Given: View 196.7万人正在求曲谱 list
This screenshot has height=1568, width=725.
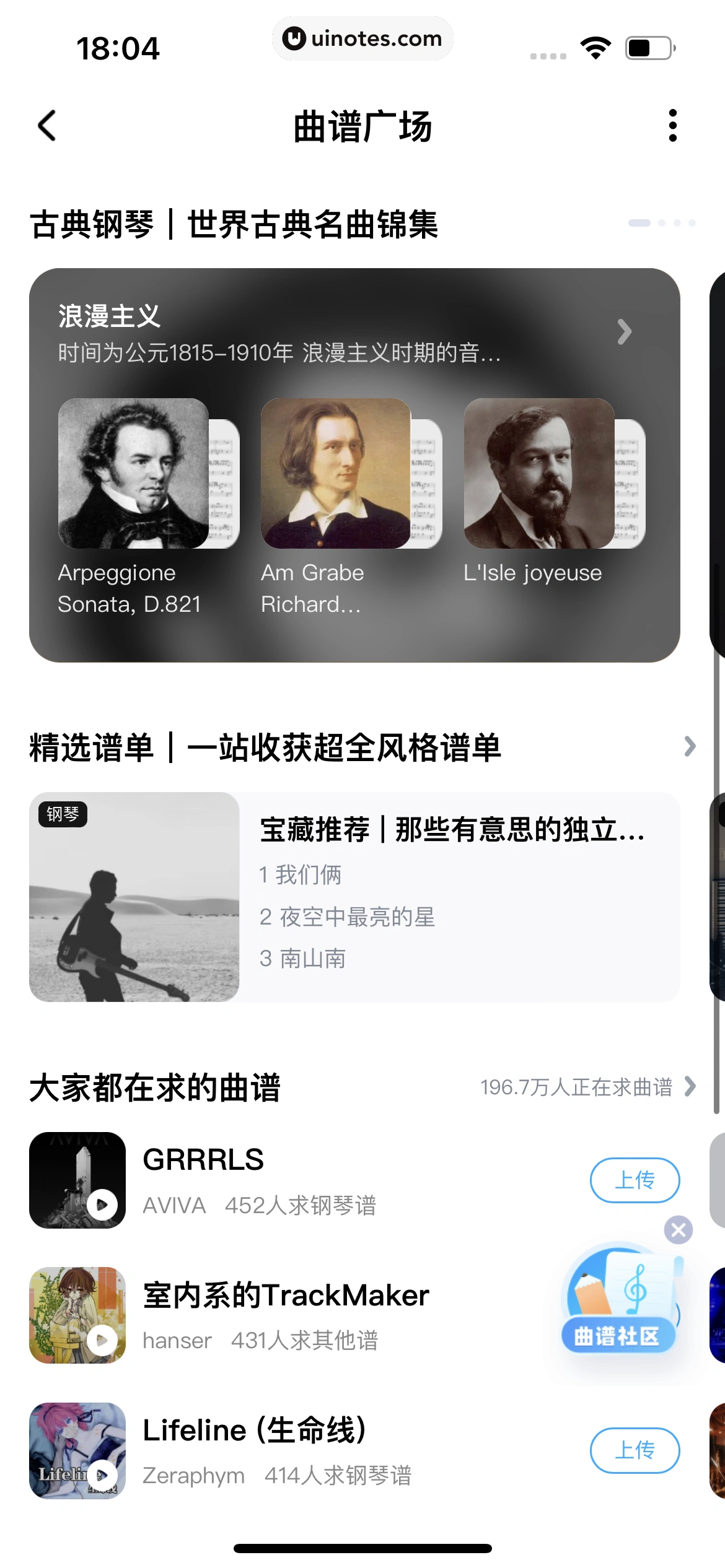Looking at the screenshot, I should click(x=587, y=1087).
